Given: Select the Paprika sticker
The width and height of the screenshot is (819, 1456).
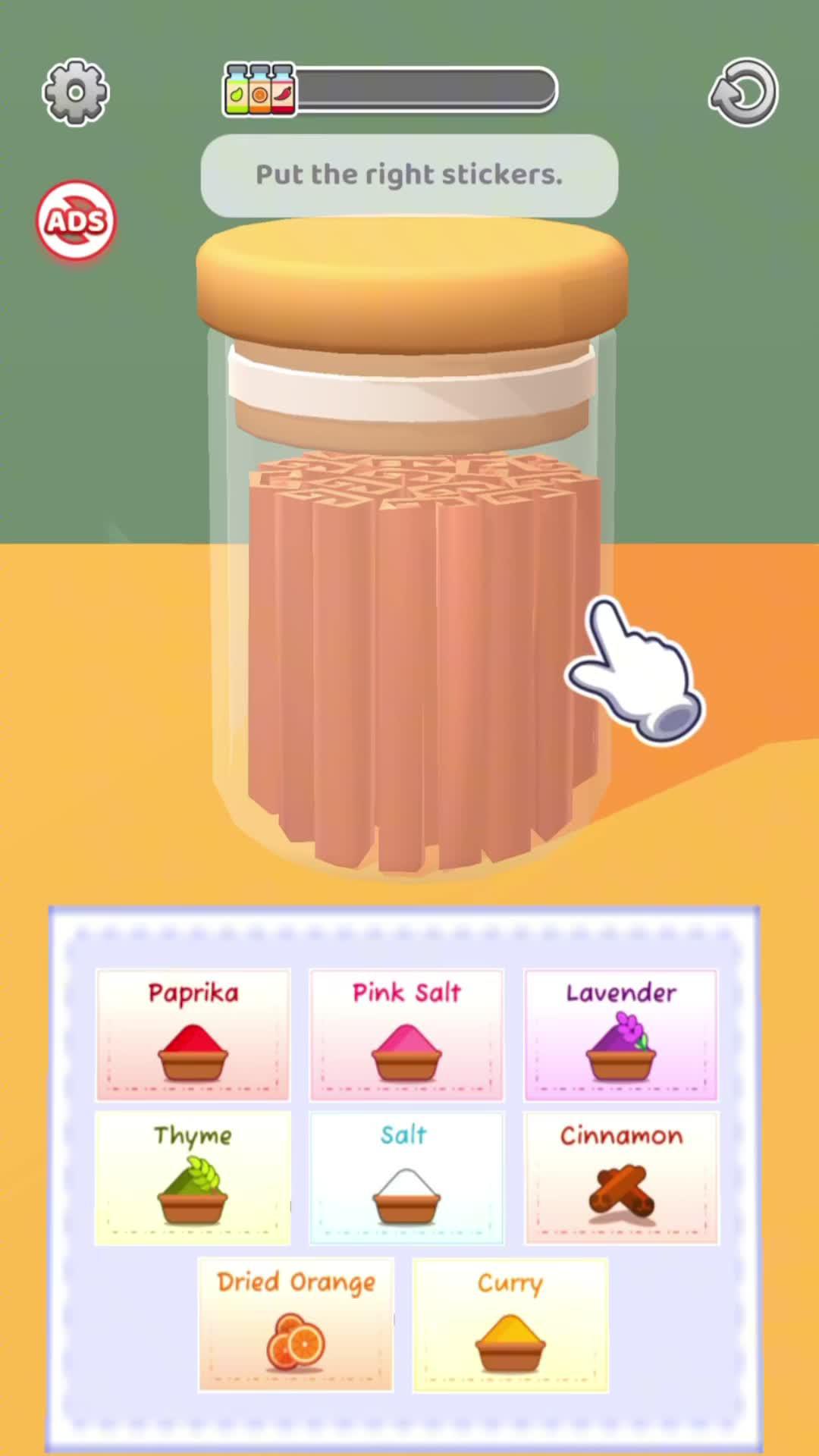Looking at the screenshot, I should 193,1034.
